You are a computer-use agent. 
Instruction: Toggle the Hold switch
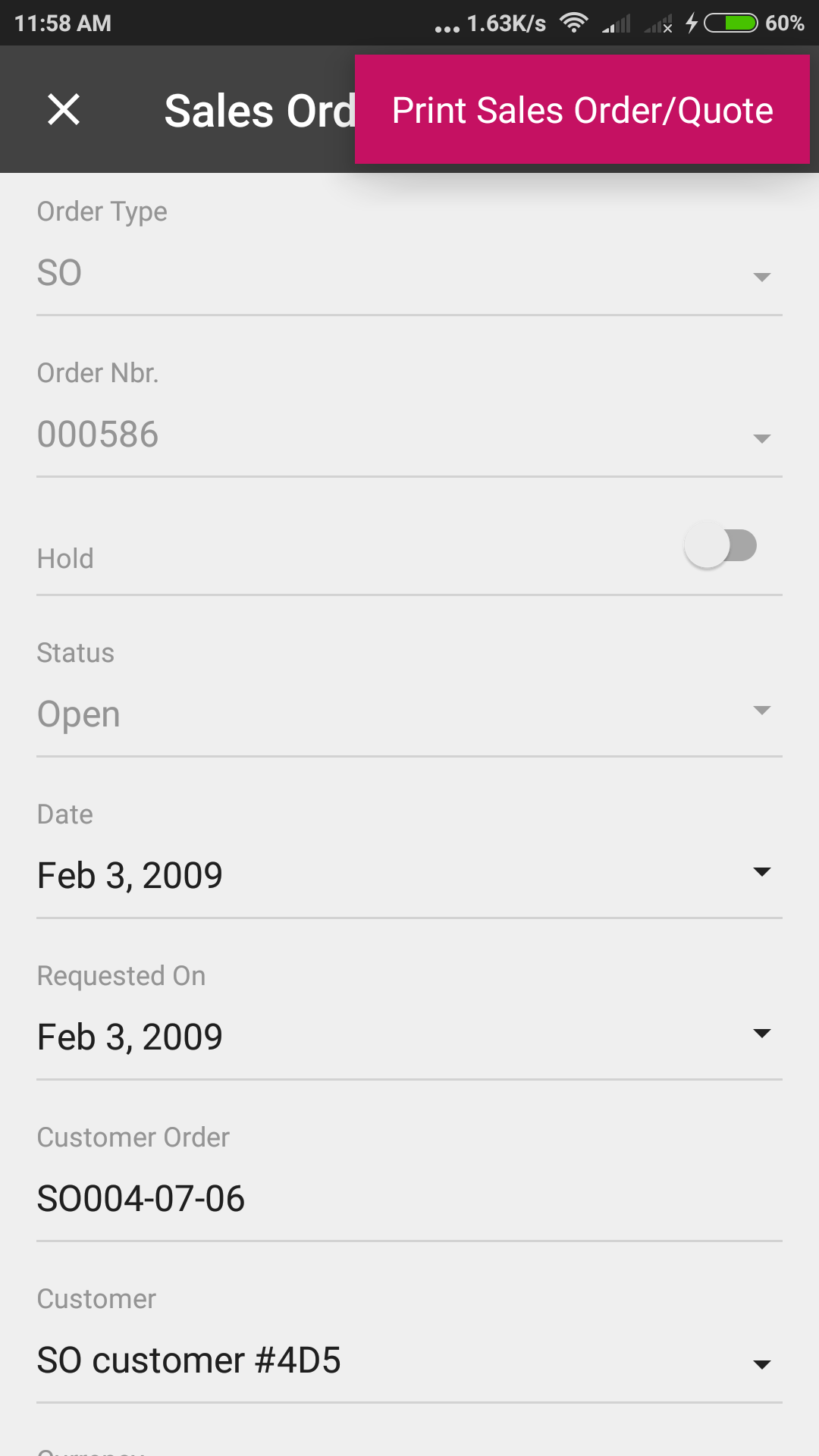(720, 546)
